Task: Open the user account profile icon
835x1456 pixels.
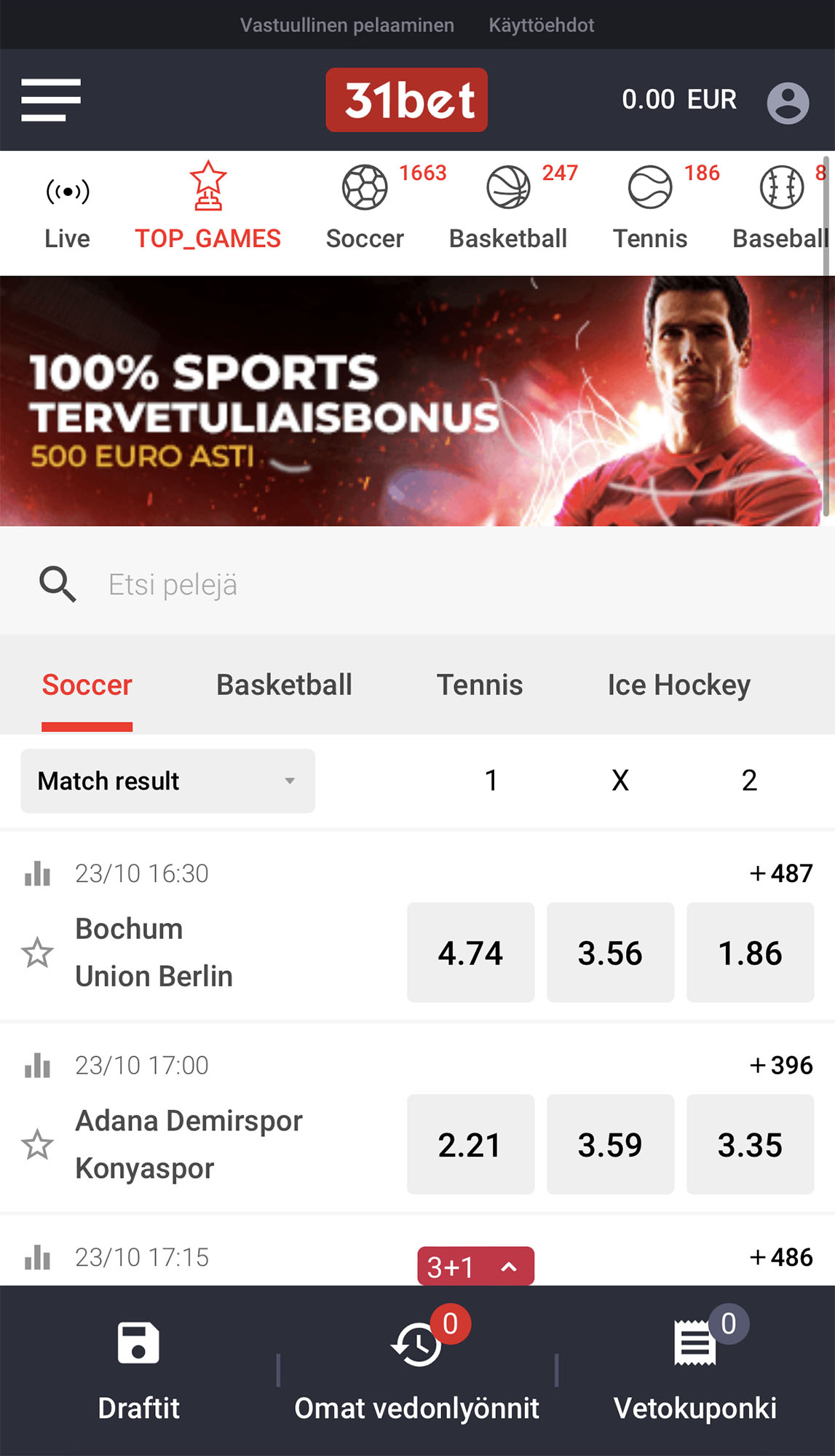Action: 787,102
